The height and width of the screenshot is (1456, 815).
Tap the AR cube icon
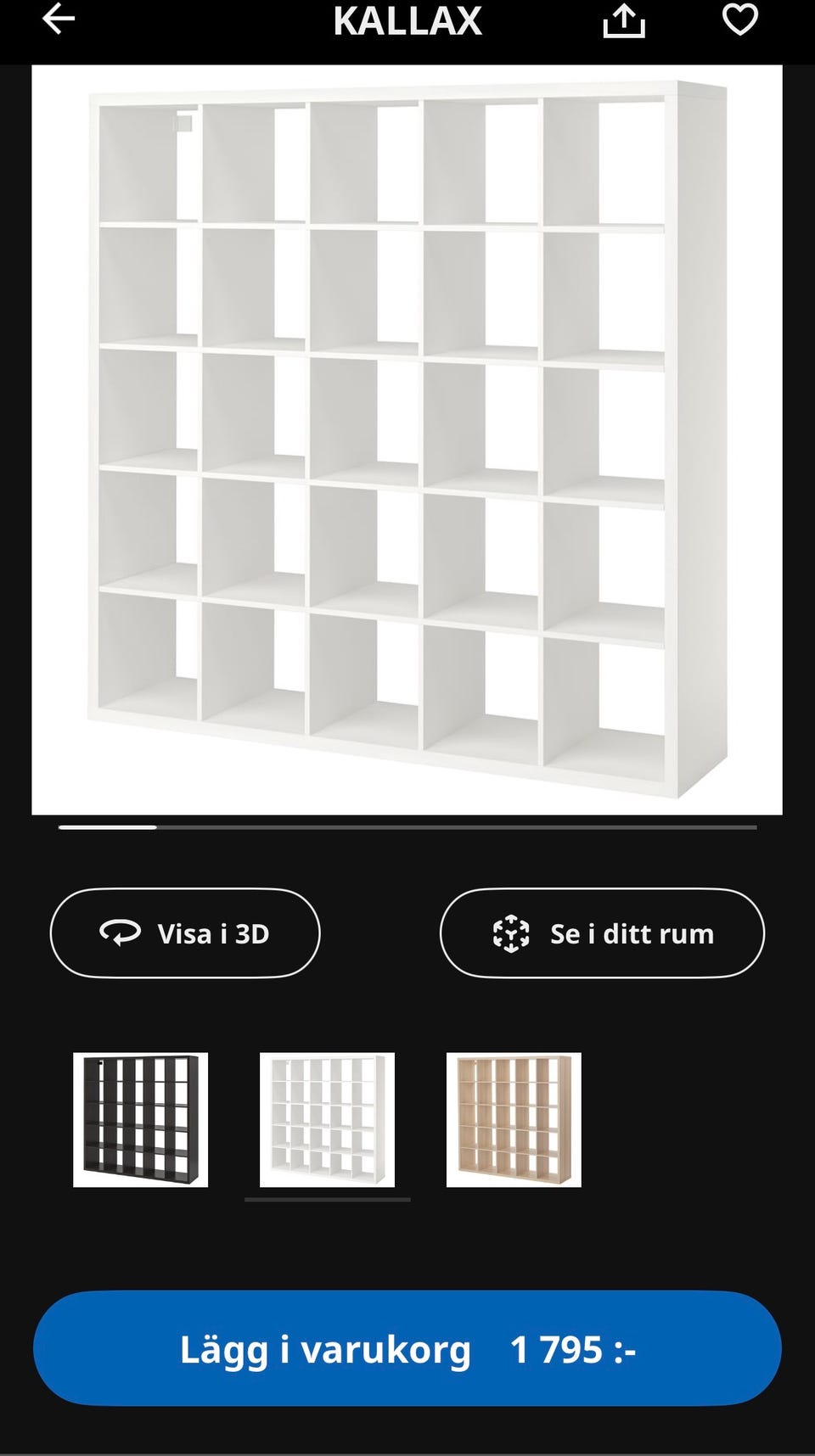(513, 932)
